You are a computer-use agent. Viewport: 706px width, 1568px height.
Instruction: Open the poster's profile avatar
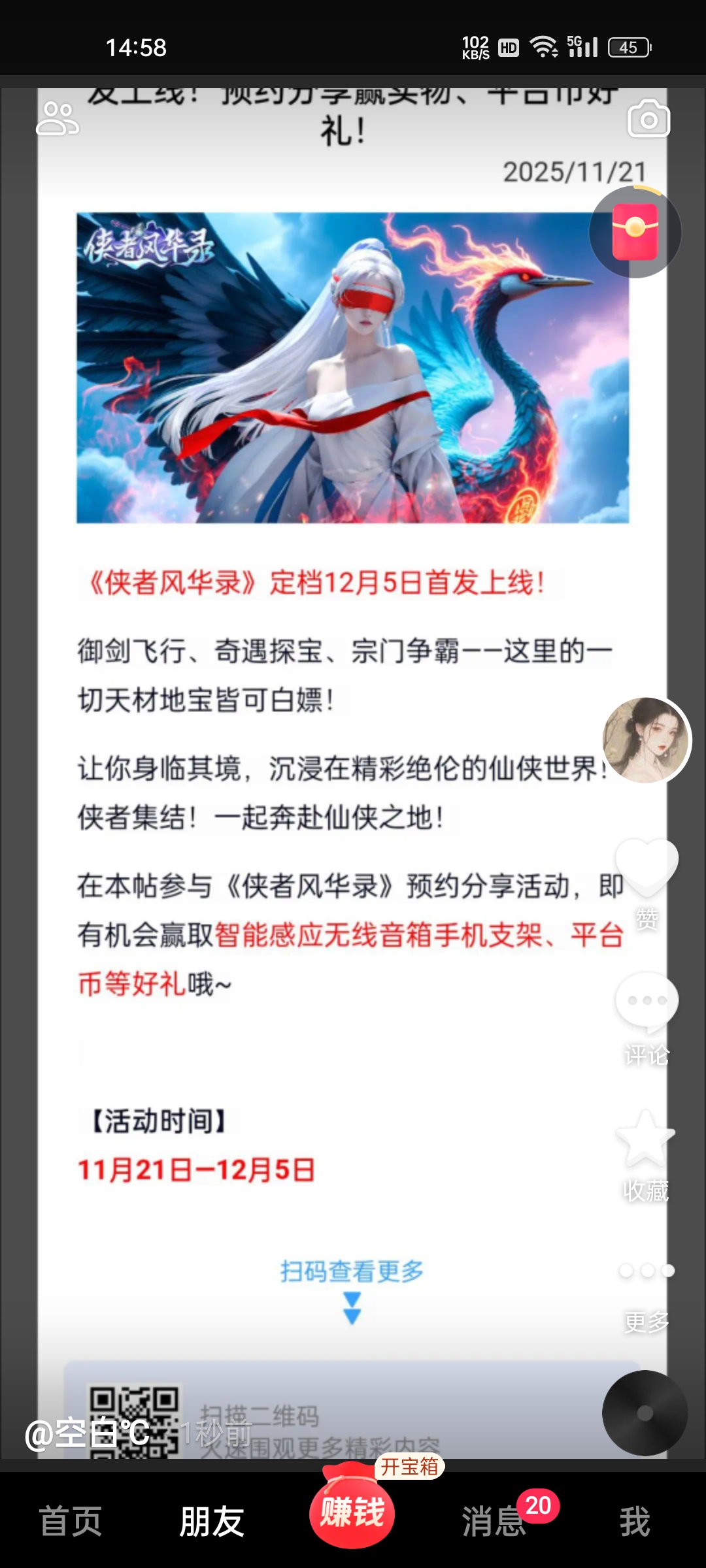(646, 740)
